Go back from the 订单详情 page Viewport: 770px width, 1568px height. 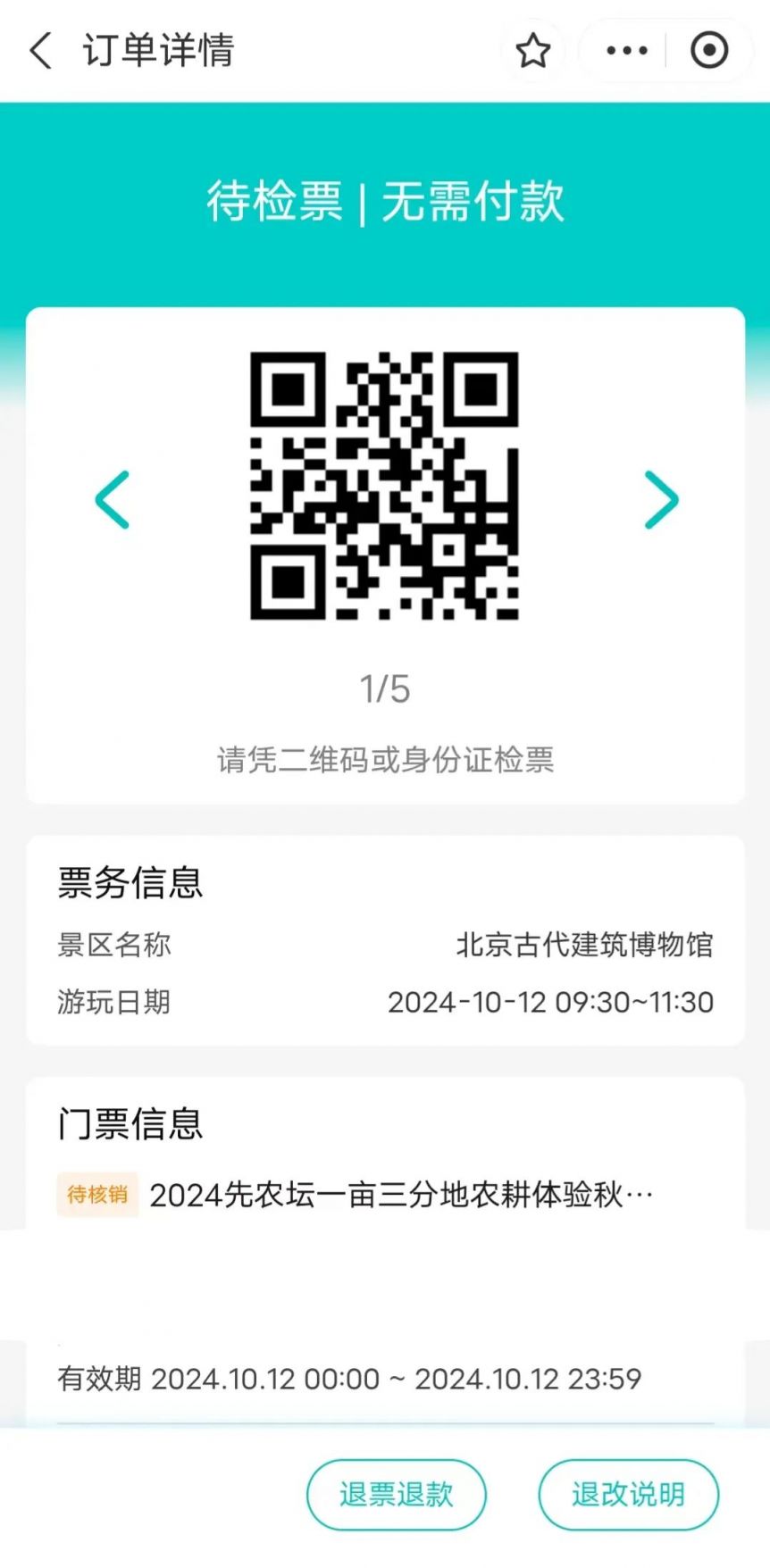tap(41, 51)
